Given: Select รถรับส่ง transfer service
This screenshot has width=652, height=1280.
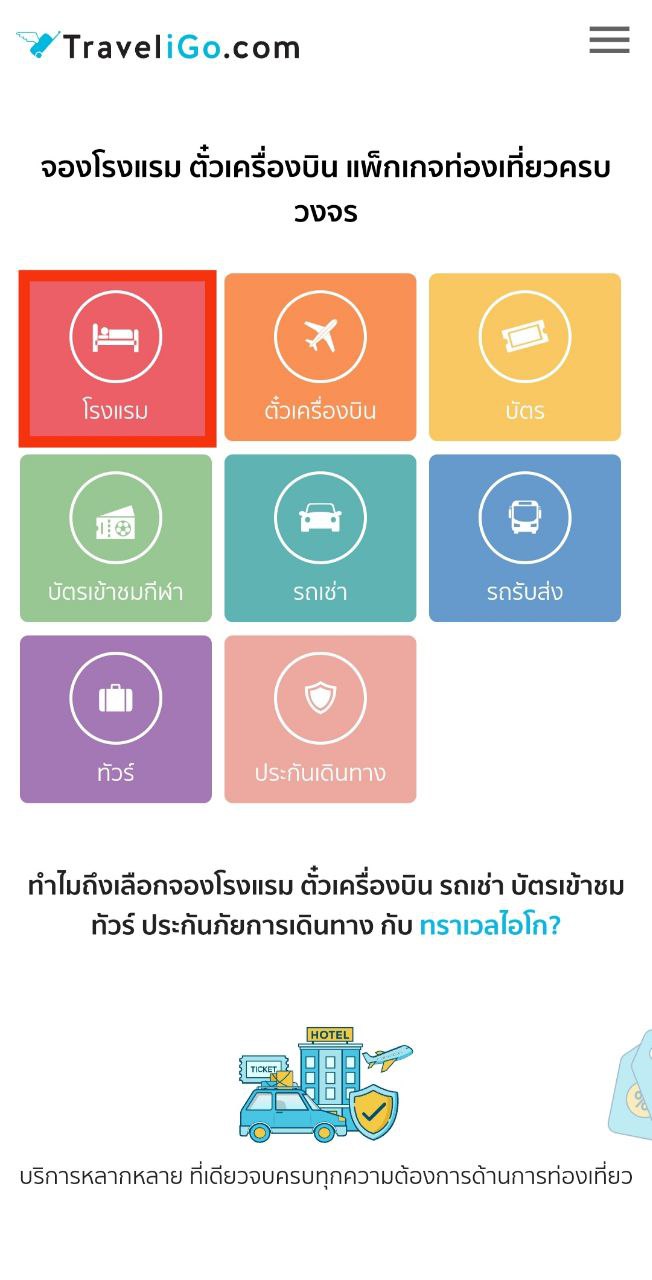Looking at the screenshot, I should [x=525, y=538].
